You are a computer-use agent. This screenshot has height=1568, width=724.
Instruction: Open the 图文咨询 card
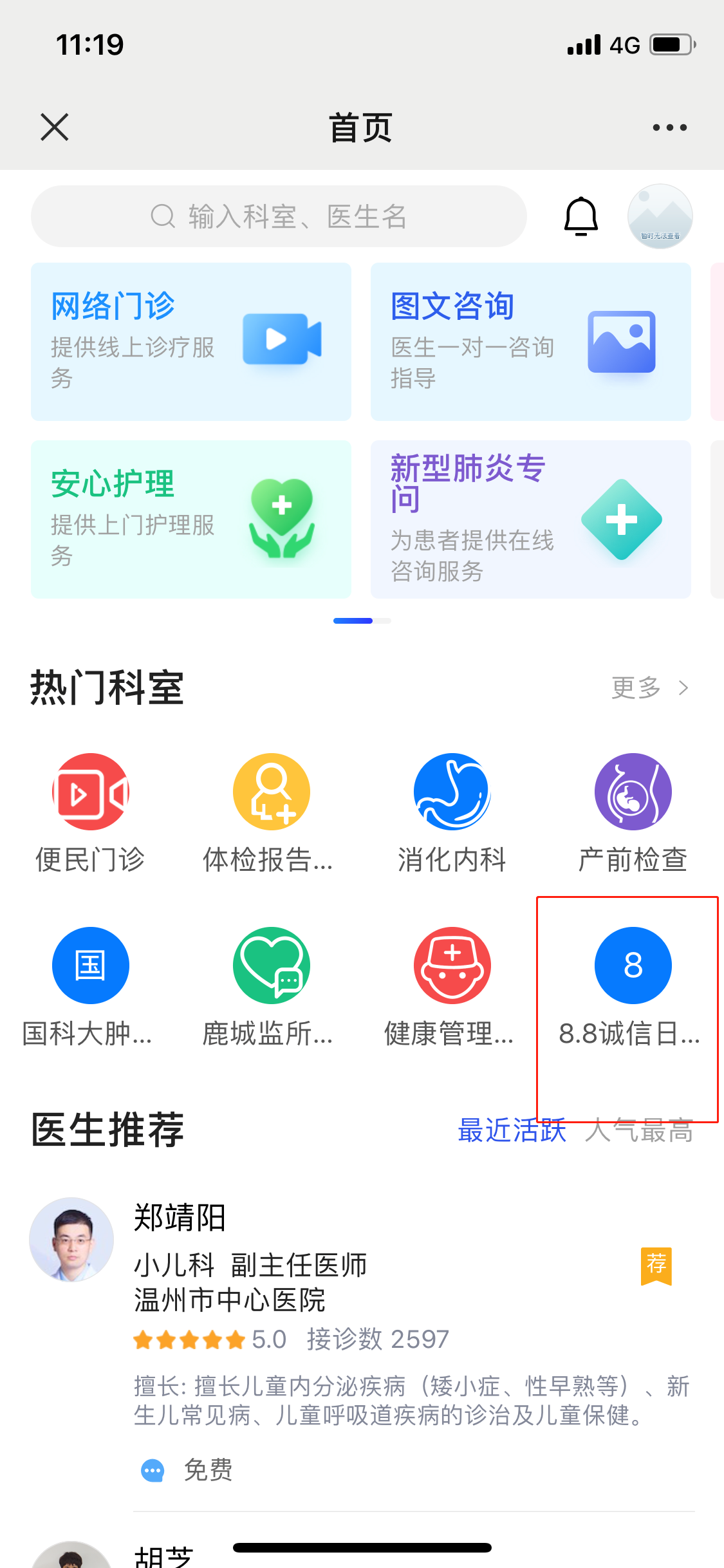click(530, 342)
